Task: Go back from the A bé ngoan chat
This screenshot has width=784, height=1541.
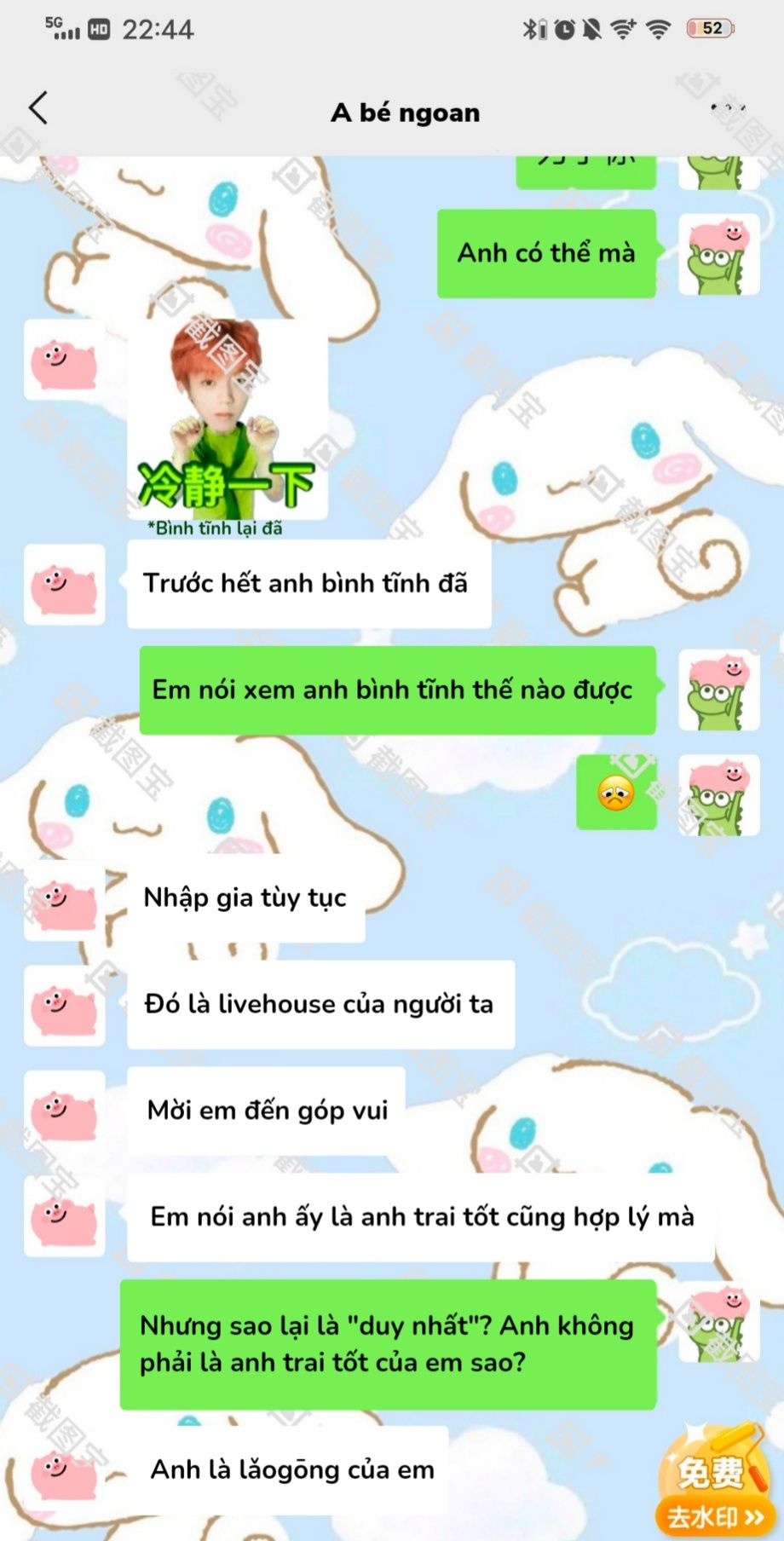Action: [38, 109]
